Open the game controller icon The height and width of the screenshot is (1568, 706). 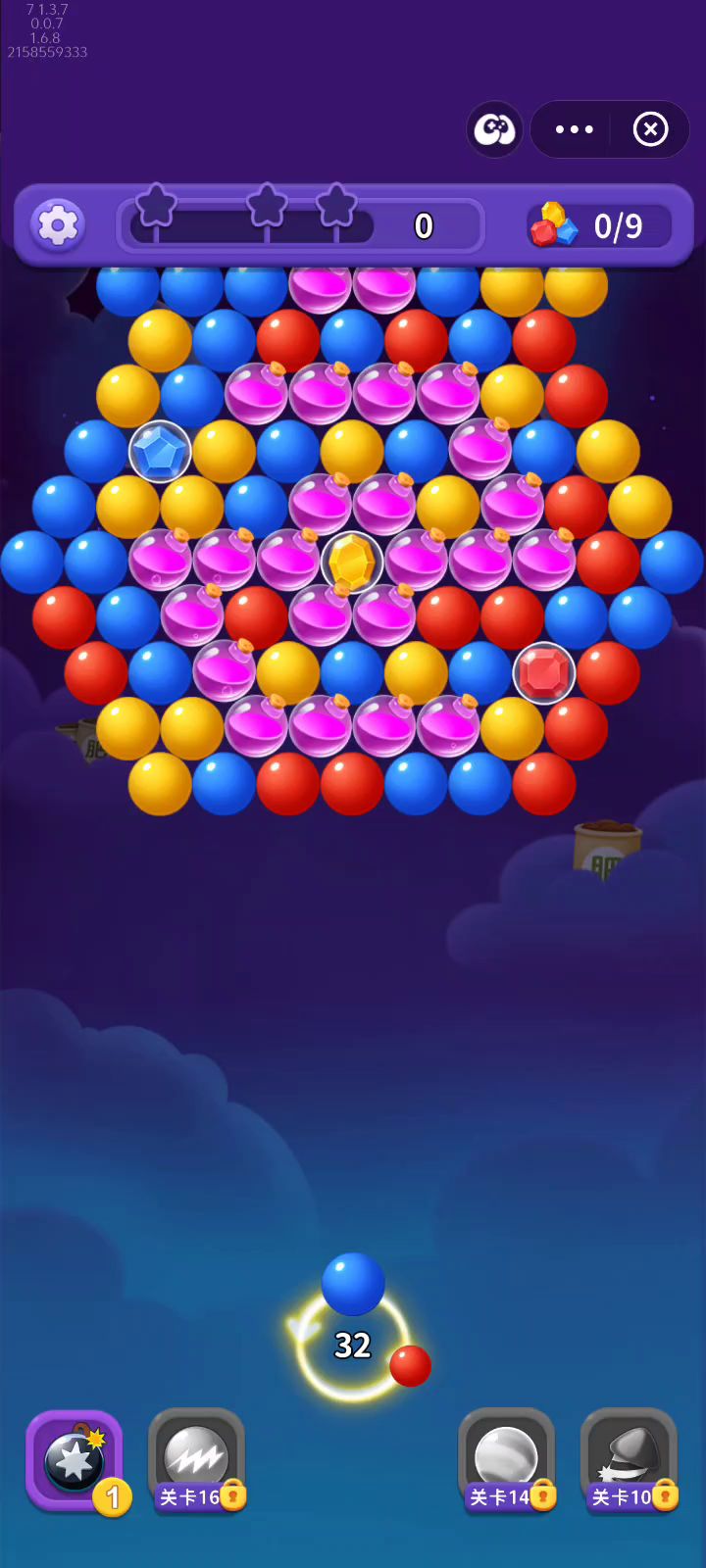pyautogui.click(x=495, y=129)
